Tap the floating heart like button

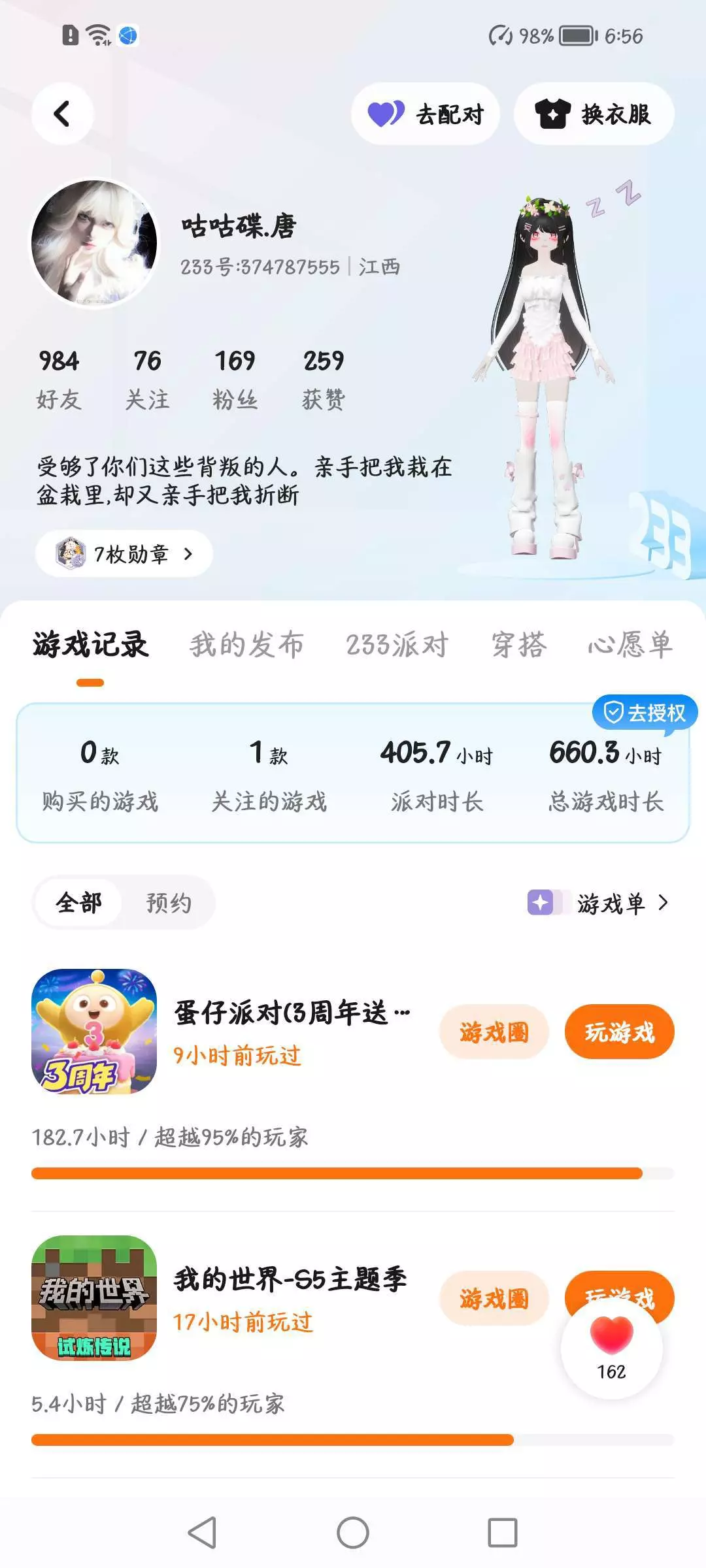[x=612, y=1347]
